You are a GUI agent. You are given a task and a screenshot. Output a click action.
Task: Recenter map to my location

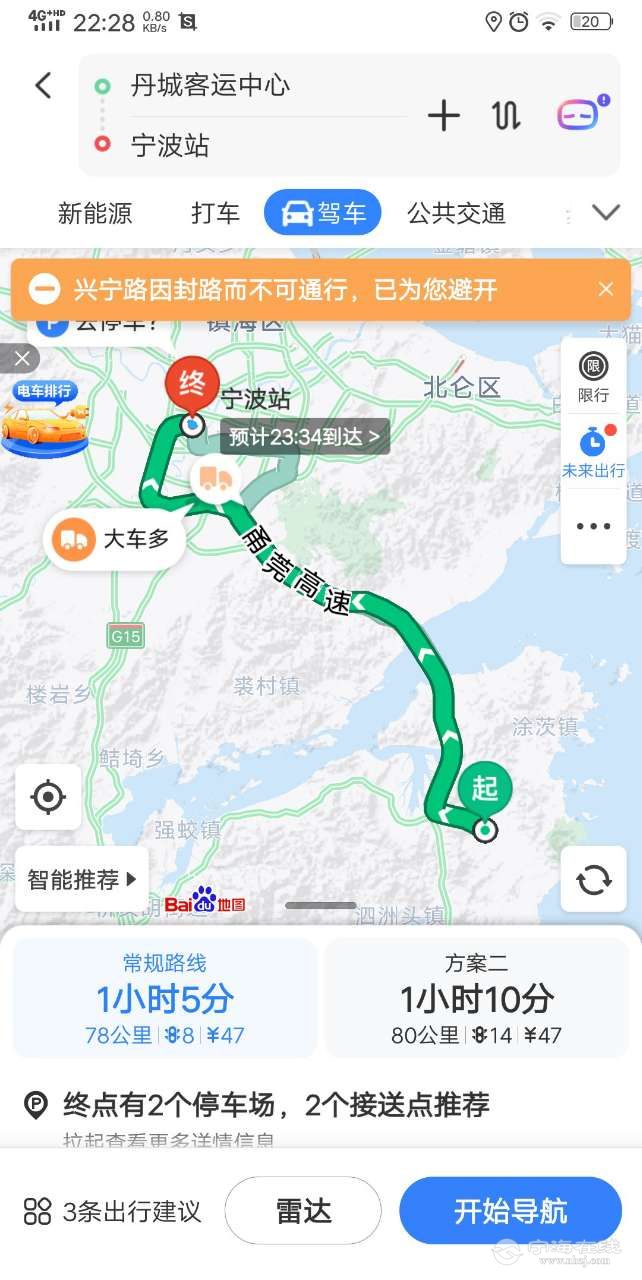48,797
